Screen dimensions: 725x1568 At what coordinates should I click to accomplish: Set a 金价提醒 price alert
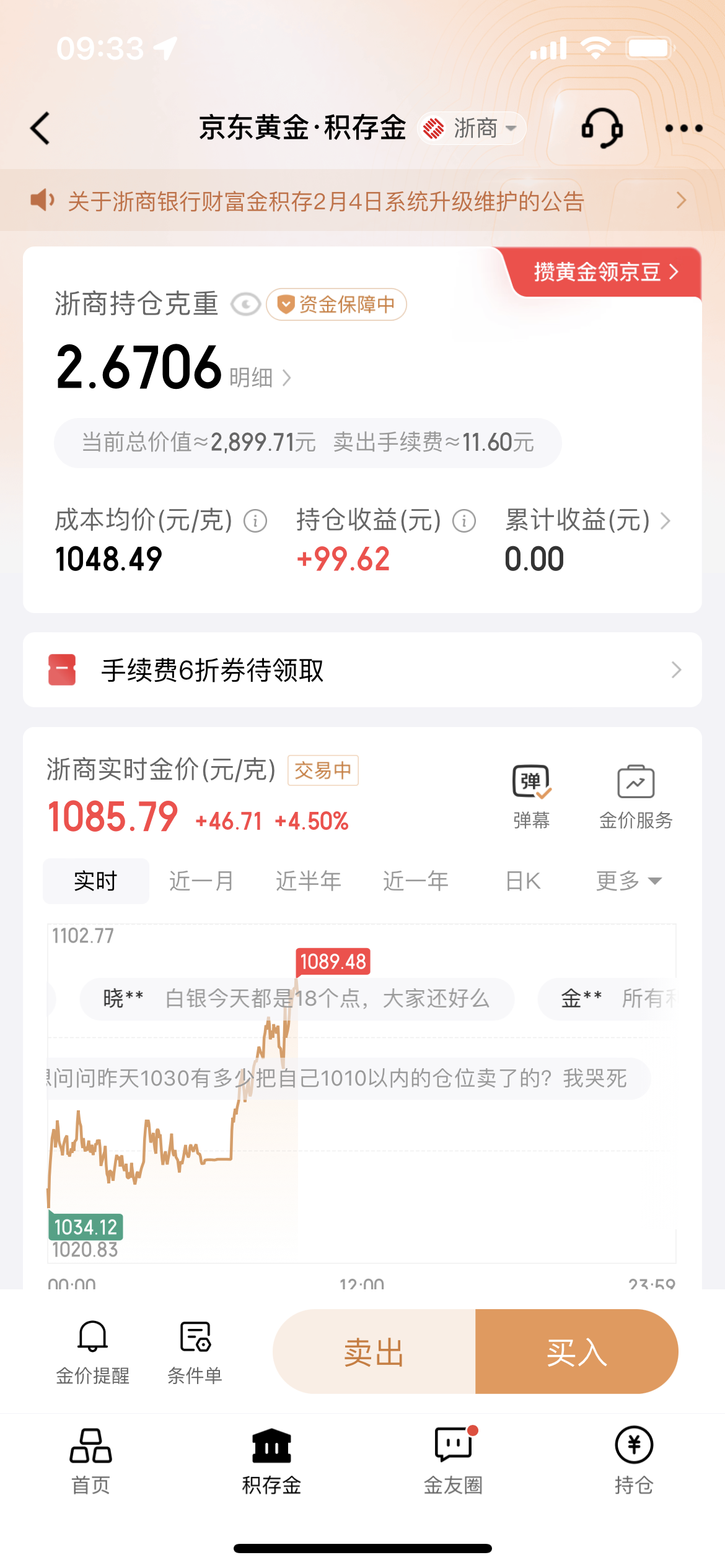(x=92, y=1352)
